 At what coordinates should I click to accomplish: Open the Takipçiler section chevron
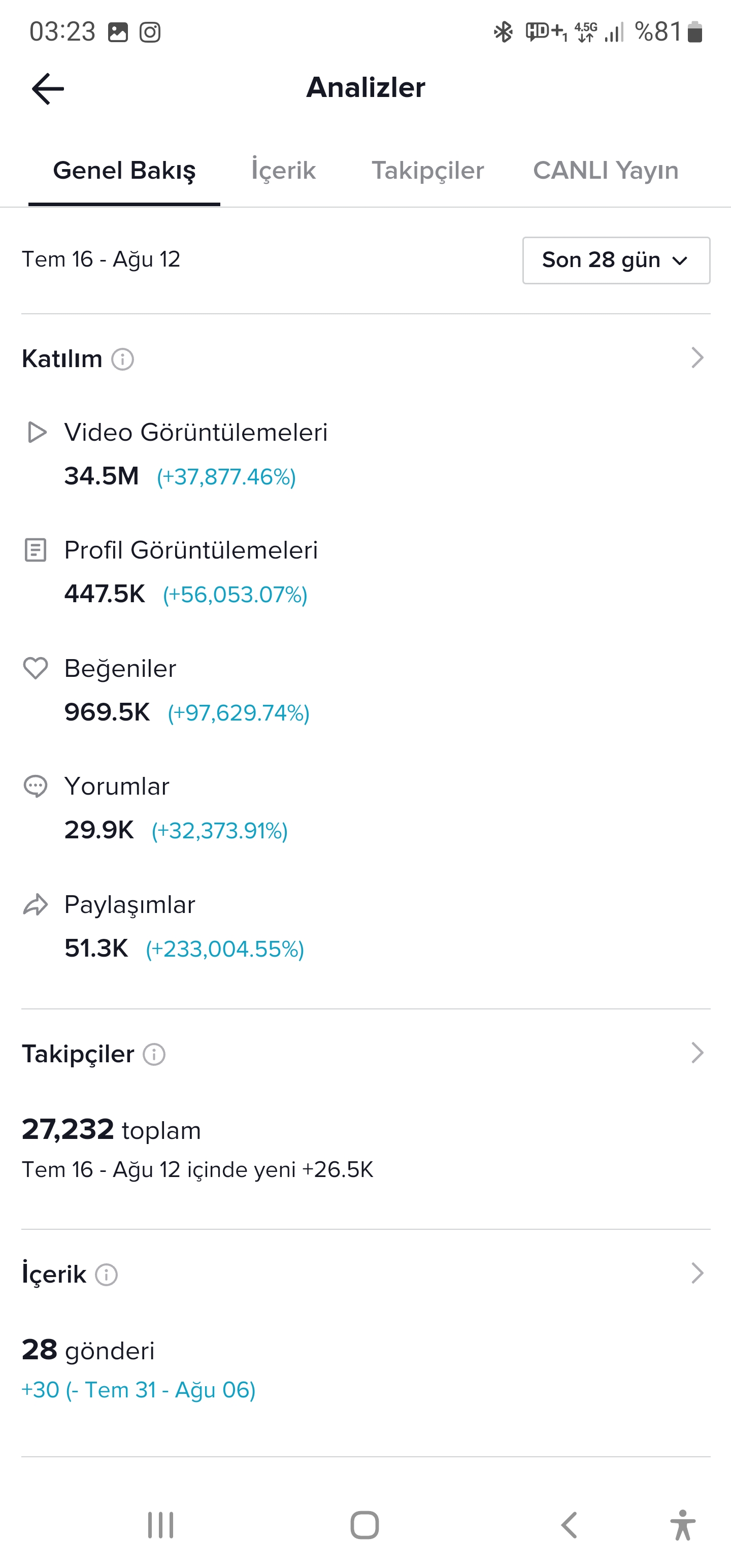(x=697, y=1053)
